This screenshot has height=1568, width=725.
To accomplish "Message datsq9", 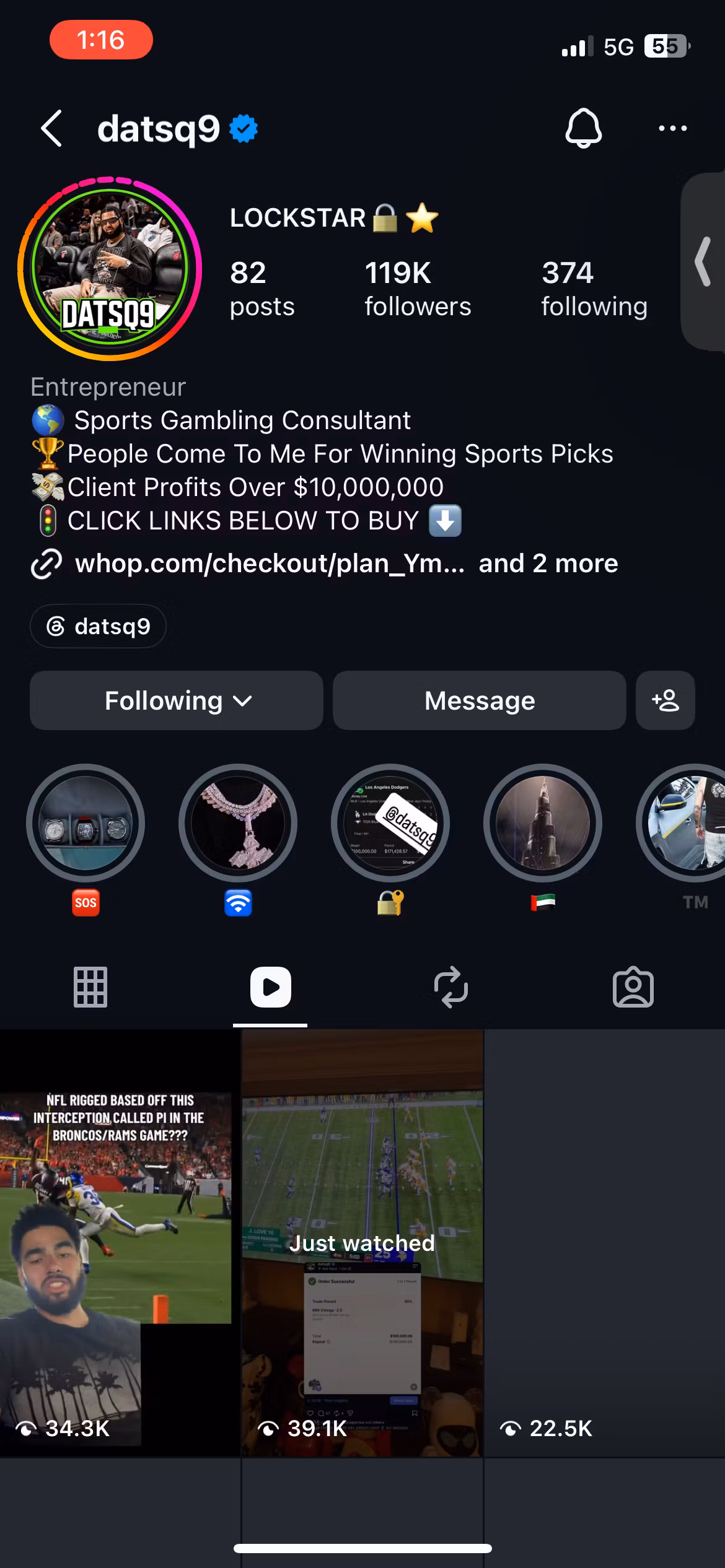I will (480, 700).
